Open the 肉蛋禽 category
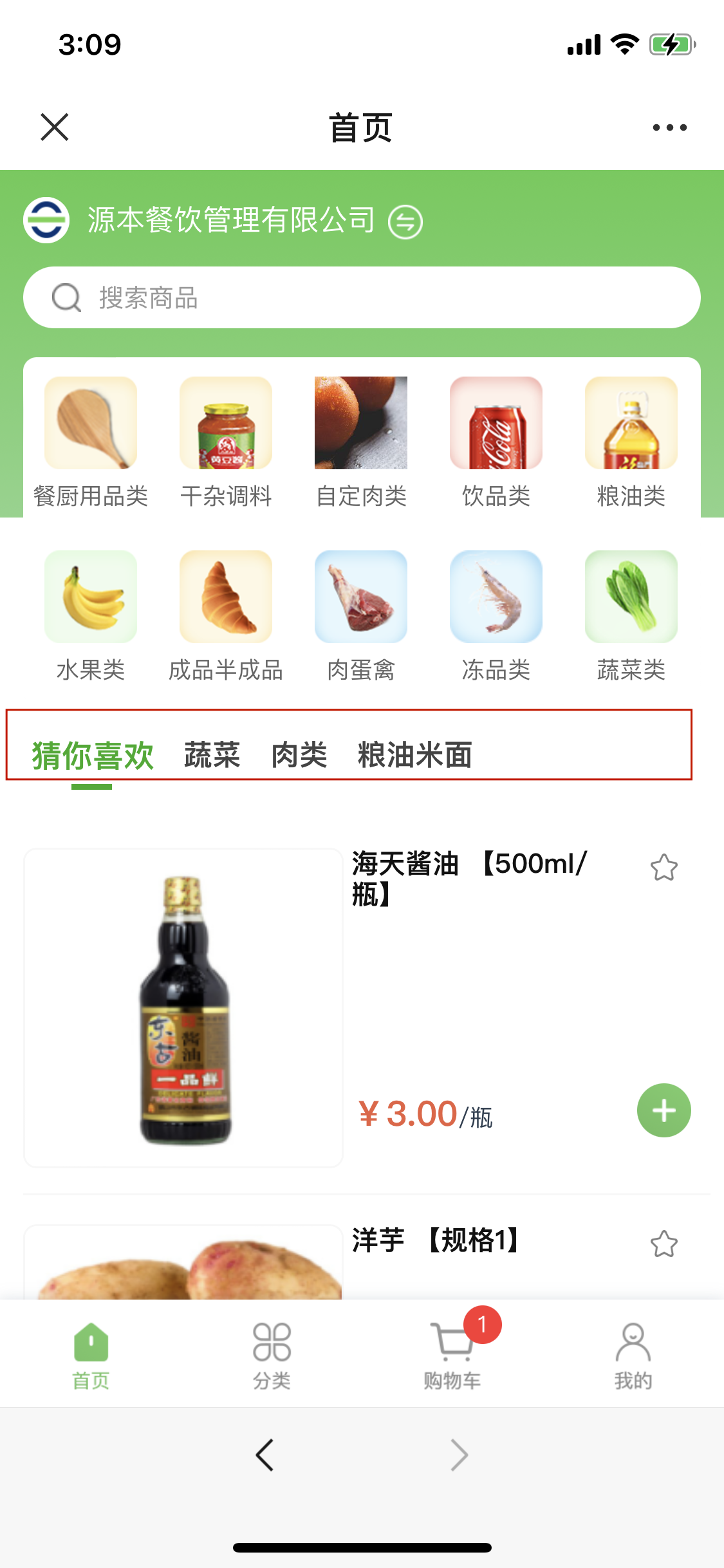 coord(361,596)
